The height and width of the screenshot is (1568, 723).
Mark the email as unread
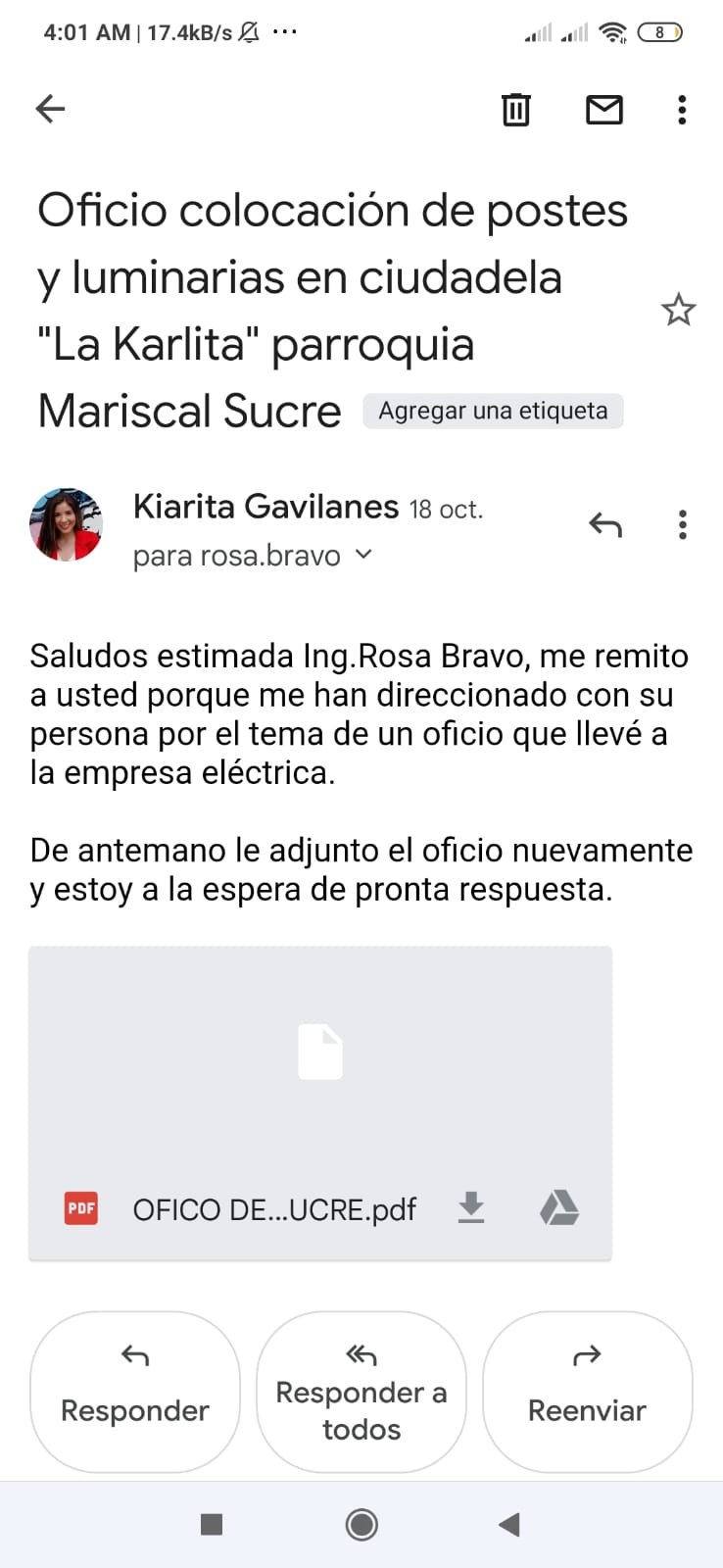(603, 110)
